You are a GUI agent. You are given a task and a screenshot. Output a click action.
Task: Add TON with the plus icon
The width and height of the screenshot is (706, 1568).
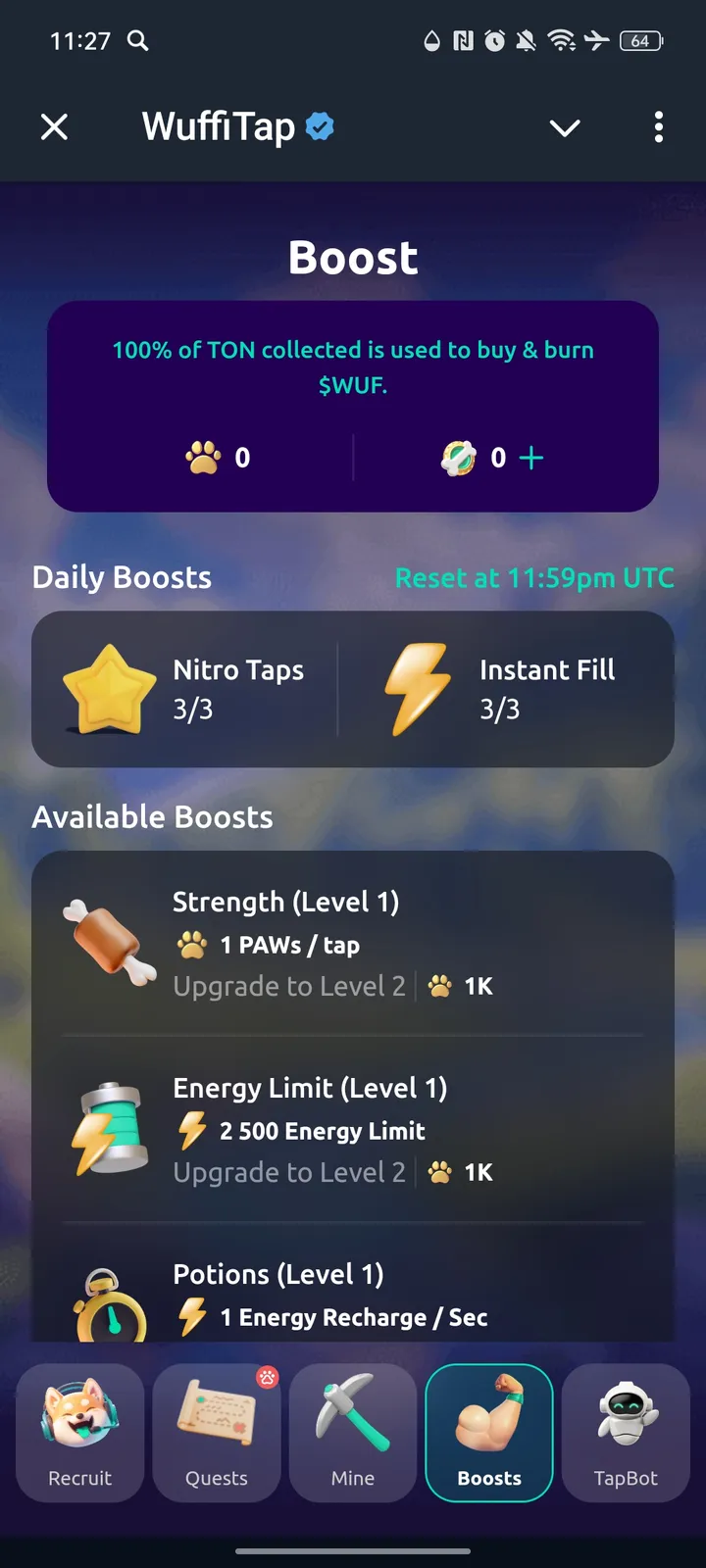tap(530, 458)
